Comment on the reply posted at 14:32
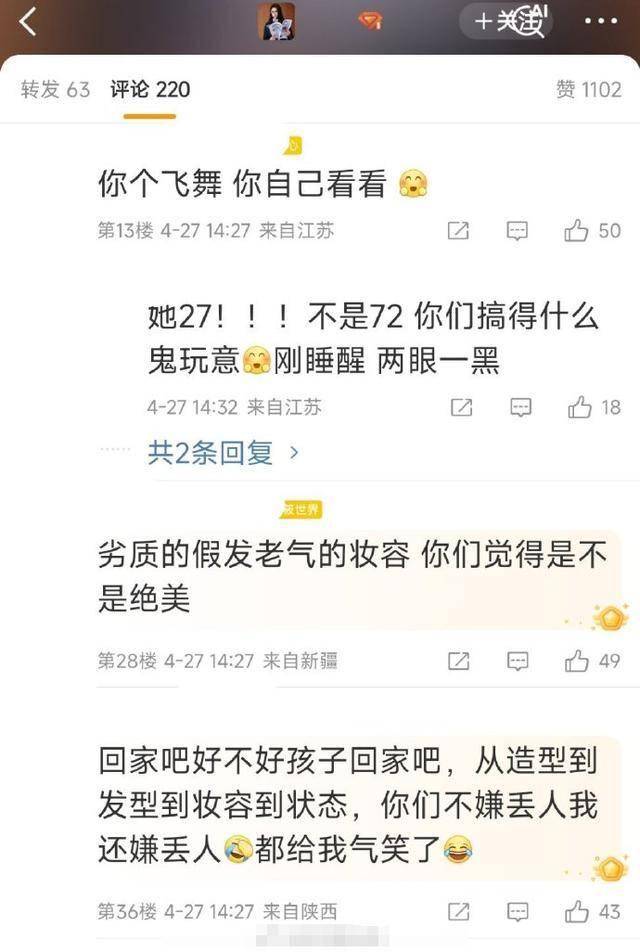Screen dimensions: 640x952 tap(520, 408)
